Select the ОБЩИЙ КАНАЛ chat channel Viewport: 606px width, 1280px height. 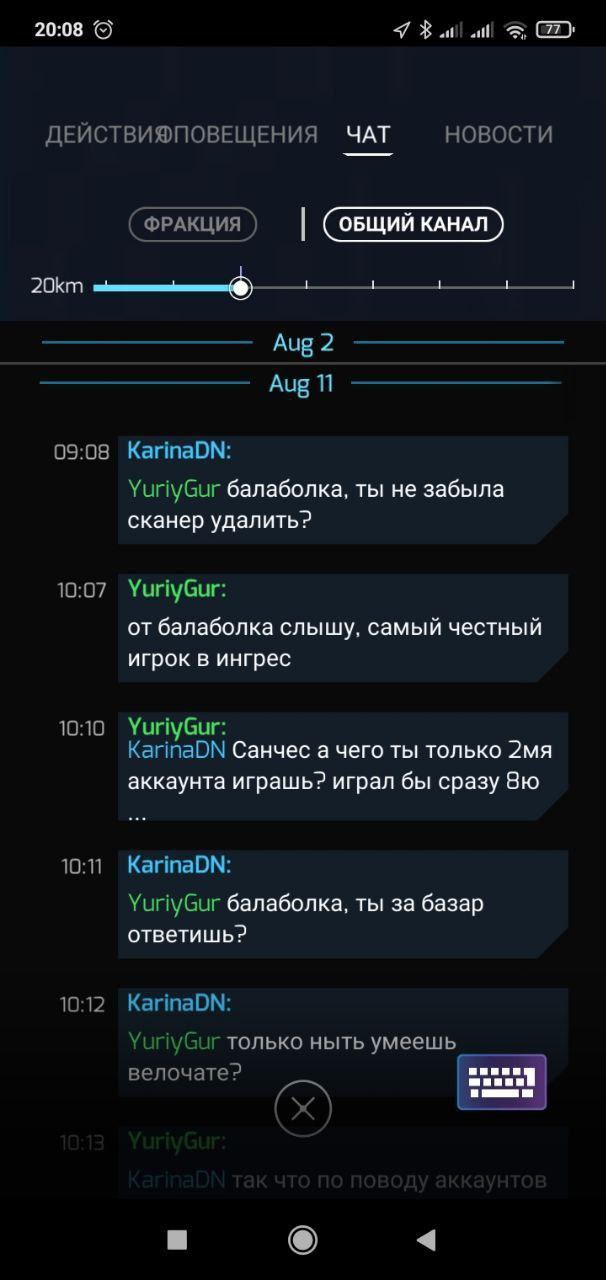click(x=413, y=224)
